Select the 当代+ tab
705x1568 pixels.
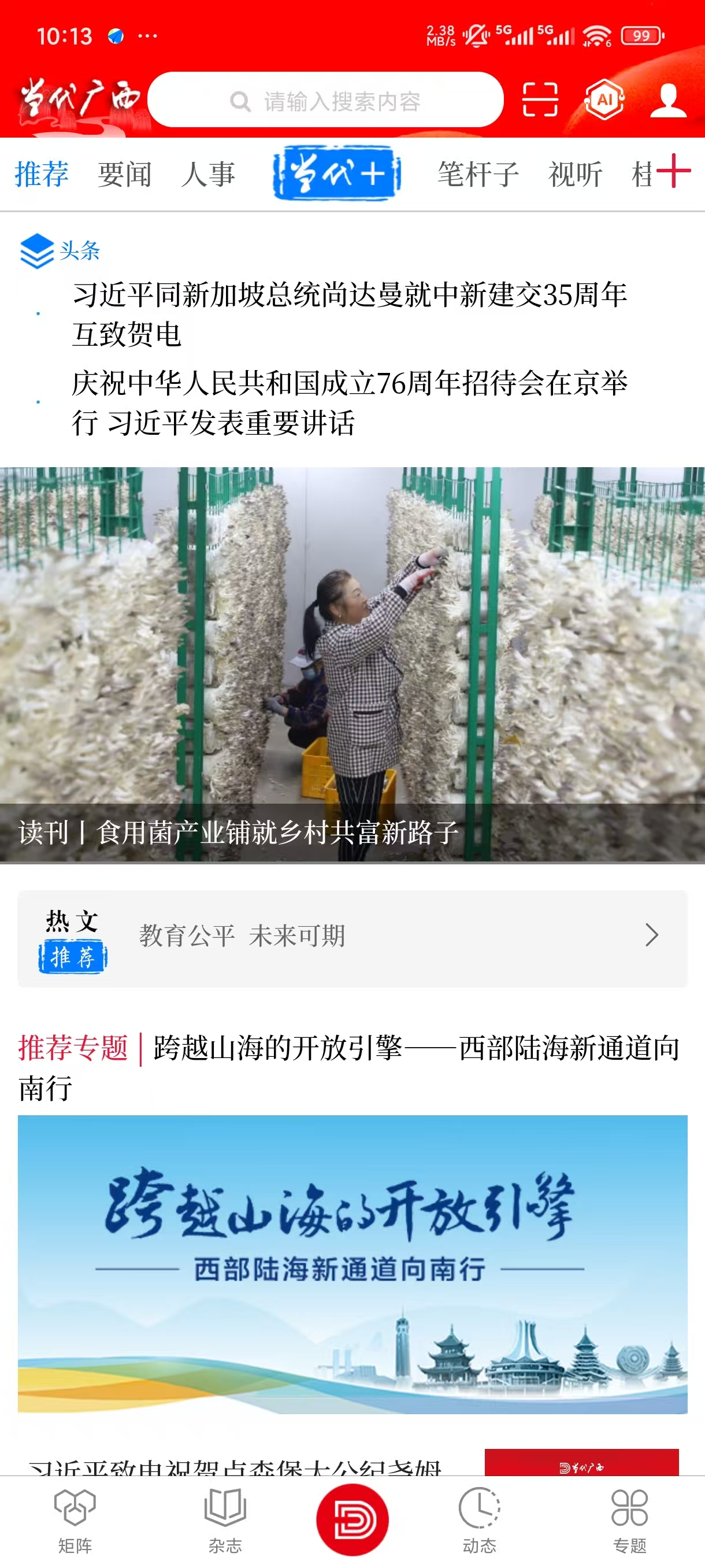[x=336, y=173]
